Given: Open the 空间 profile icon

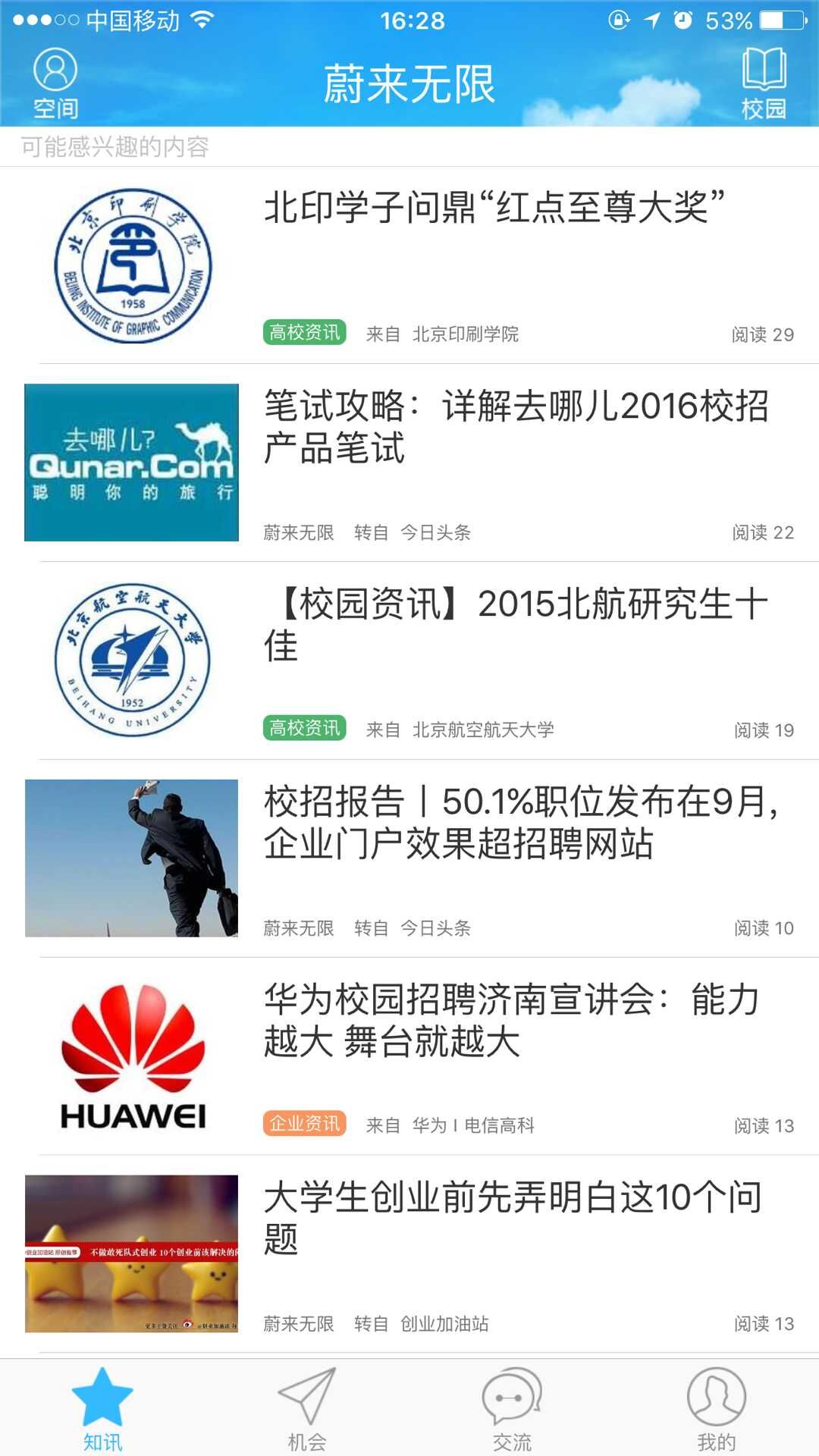Looking at the screenshot, I should point(55,83).
